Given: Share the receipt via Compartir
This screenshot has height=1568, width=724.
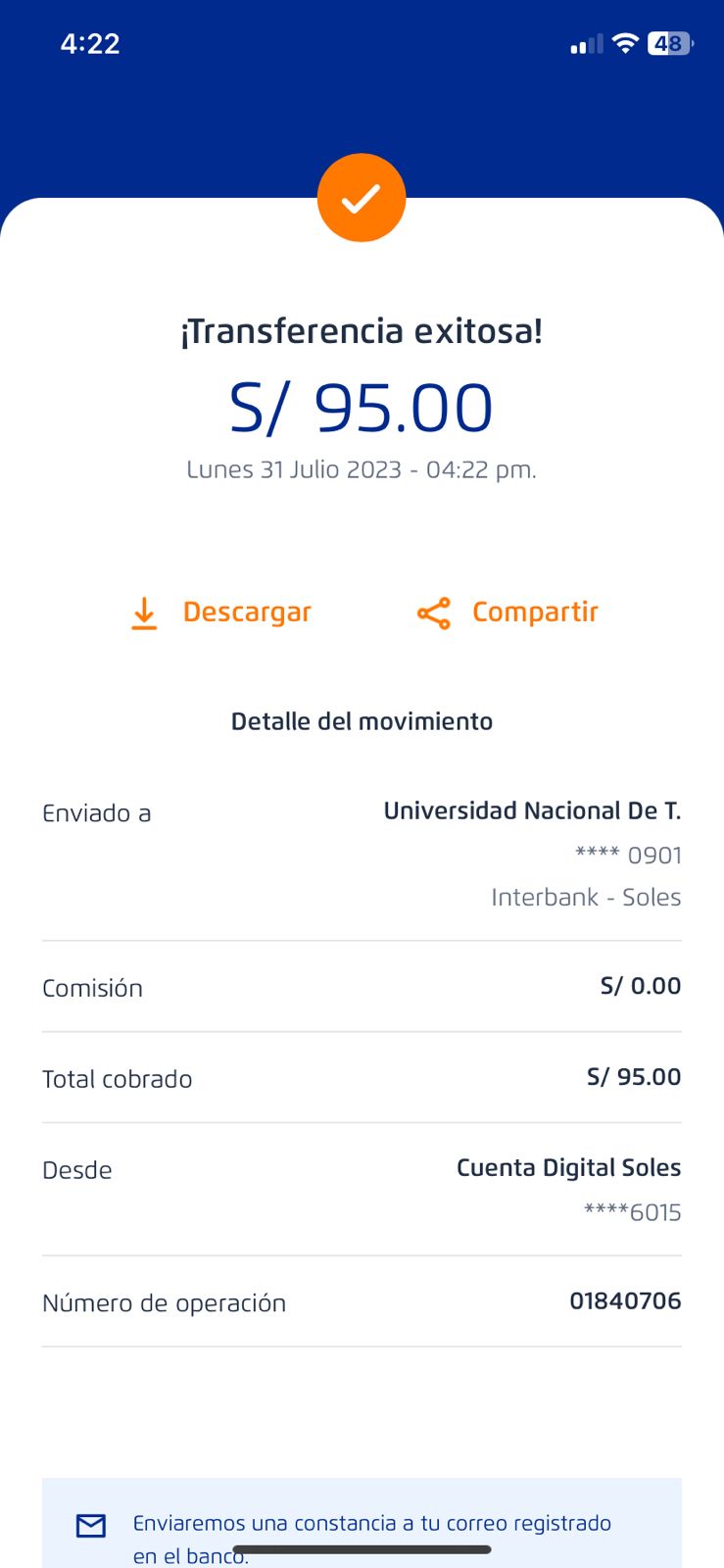Looking at the screenshot, I should coord(507,612).
